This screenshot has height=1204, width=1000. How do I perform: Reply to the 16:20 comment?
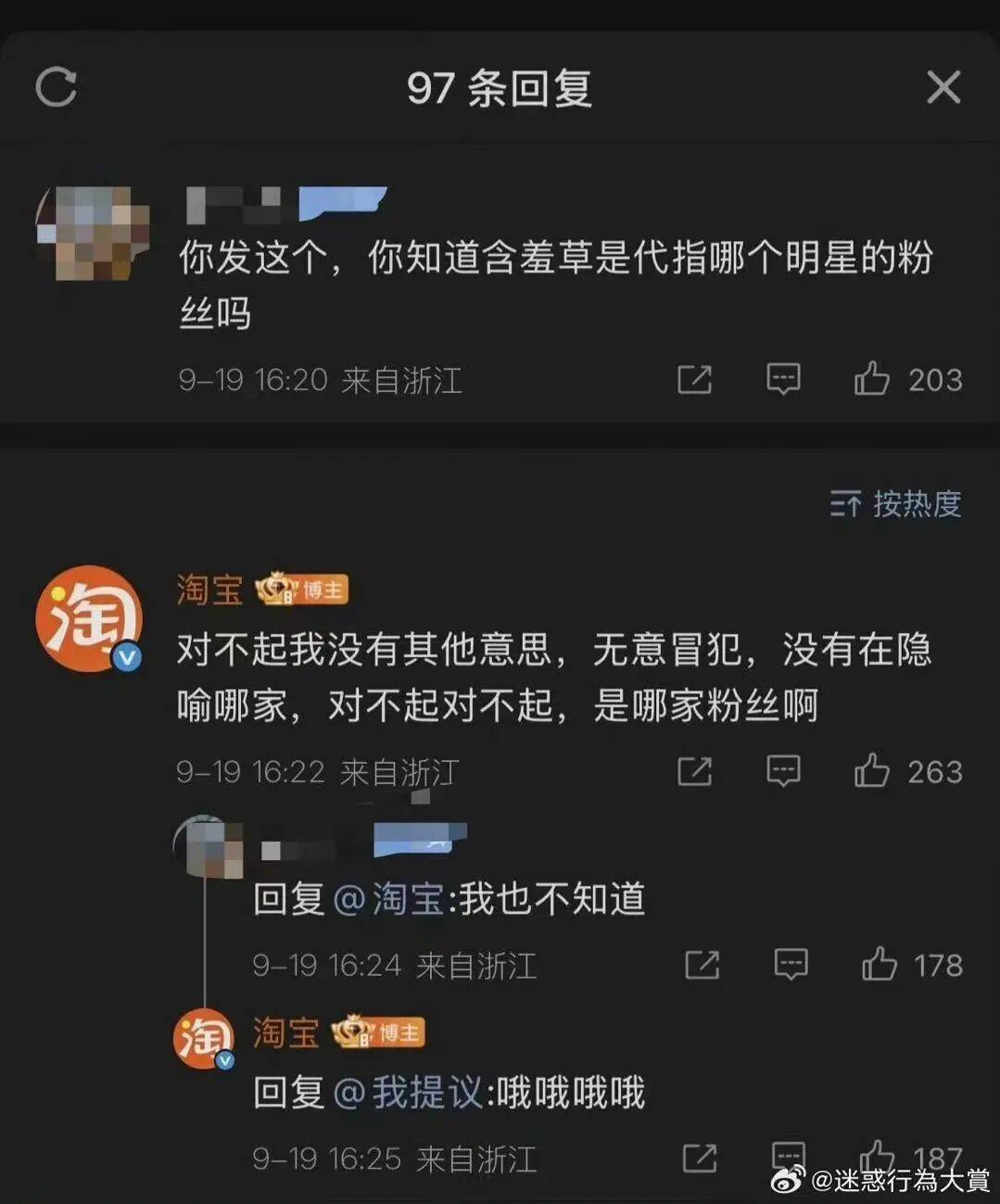(x=783, y=379)
